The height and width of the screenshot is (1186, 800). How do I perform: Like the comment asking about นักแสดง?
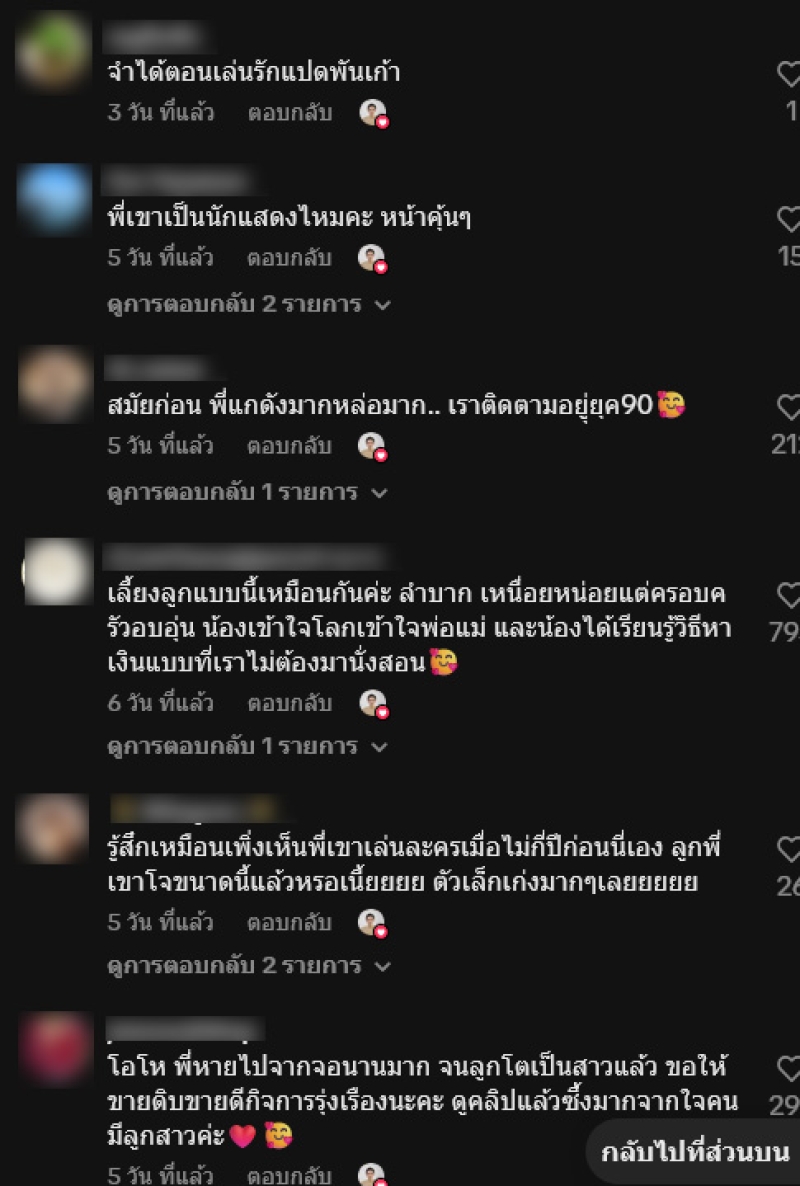(x=789, y=220)
